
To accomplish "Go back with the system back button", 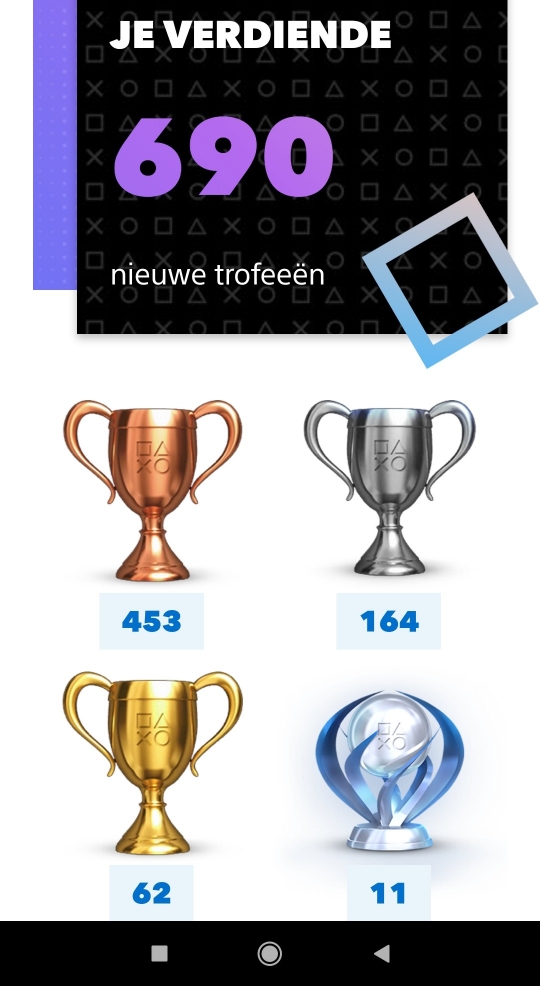I will click(x=382, y=953).
